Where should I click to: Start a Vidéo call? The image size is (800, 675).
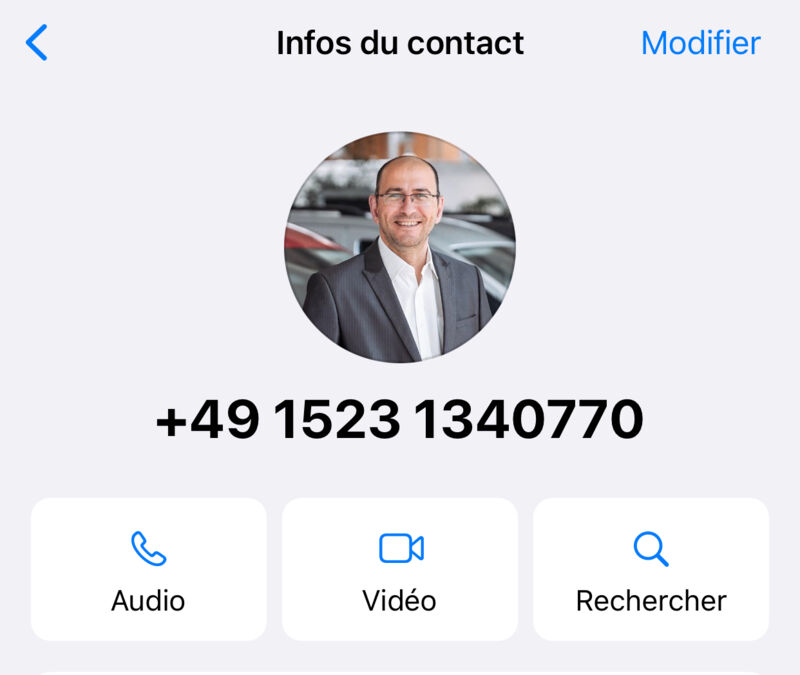400,569
